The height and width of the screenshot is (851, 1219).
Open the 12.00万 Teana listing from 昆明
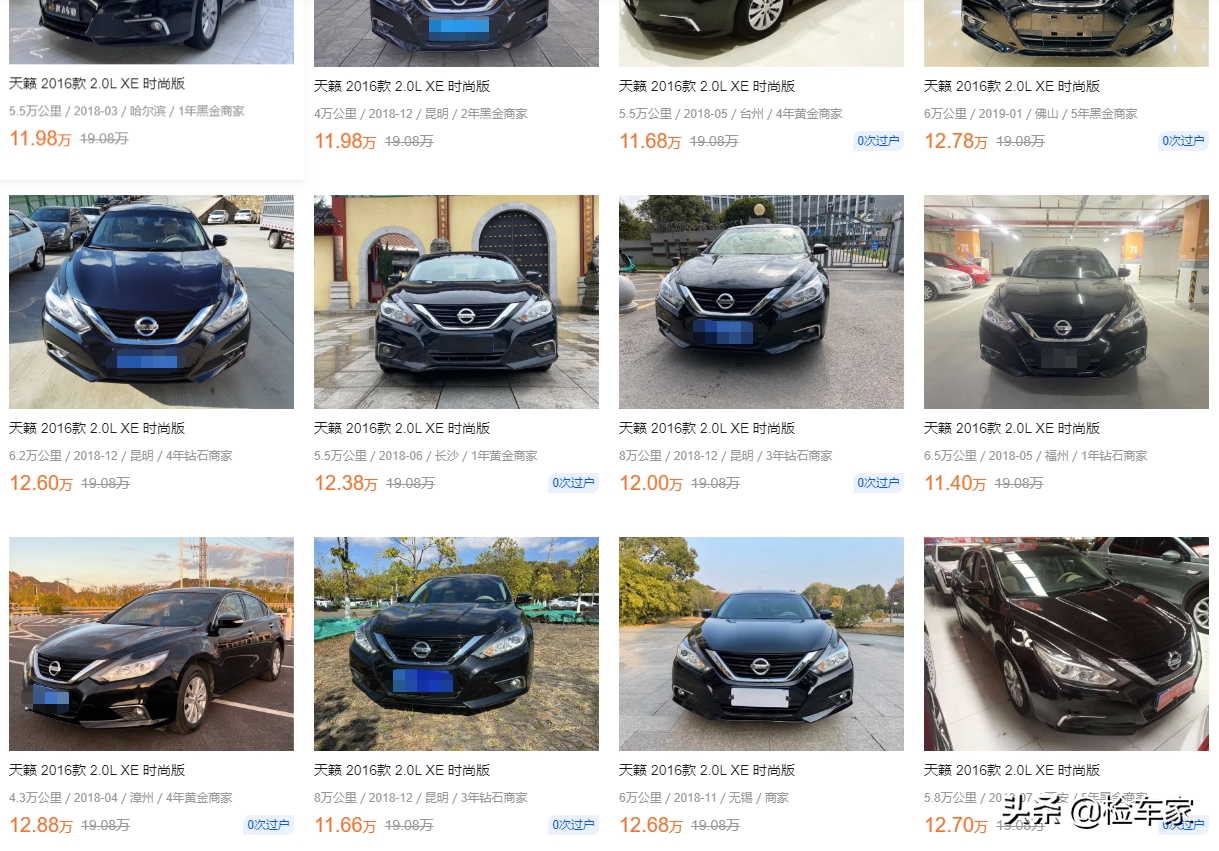707,428
